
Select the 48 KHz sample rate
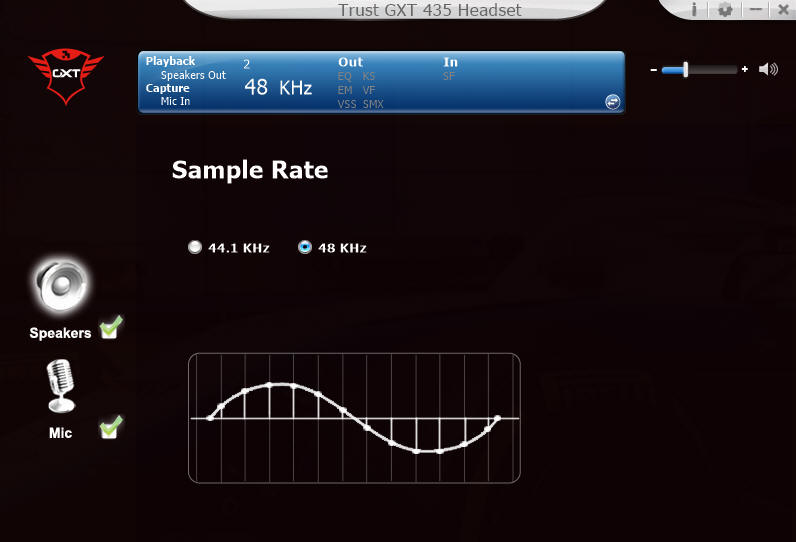coord(305,247)
